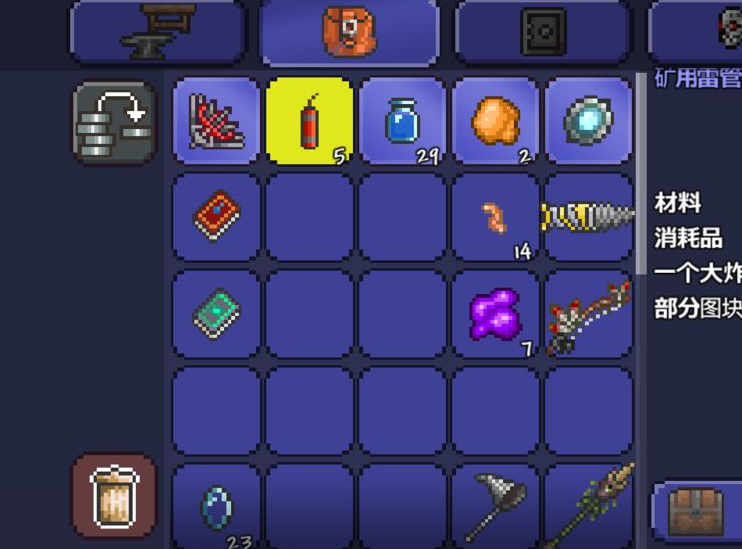Viewport: 742px width, 549px height.
Task: Select the bug net item
Action: pyautogui.click(x=494, y=506)
